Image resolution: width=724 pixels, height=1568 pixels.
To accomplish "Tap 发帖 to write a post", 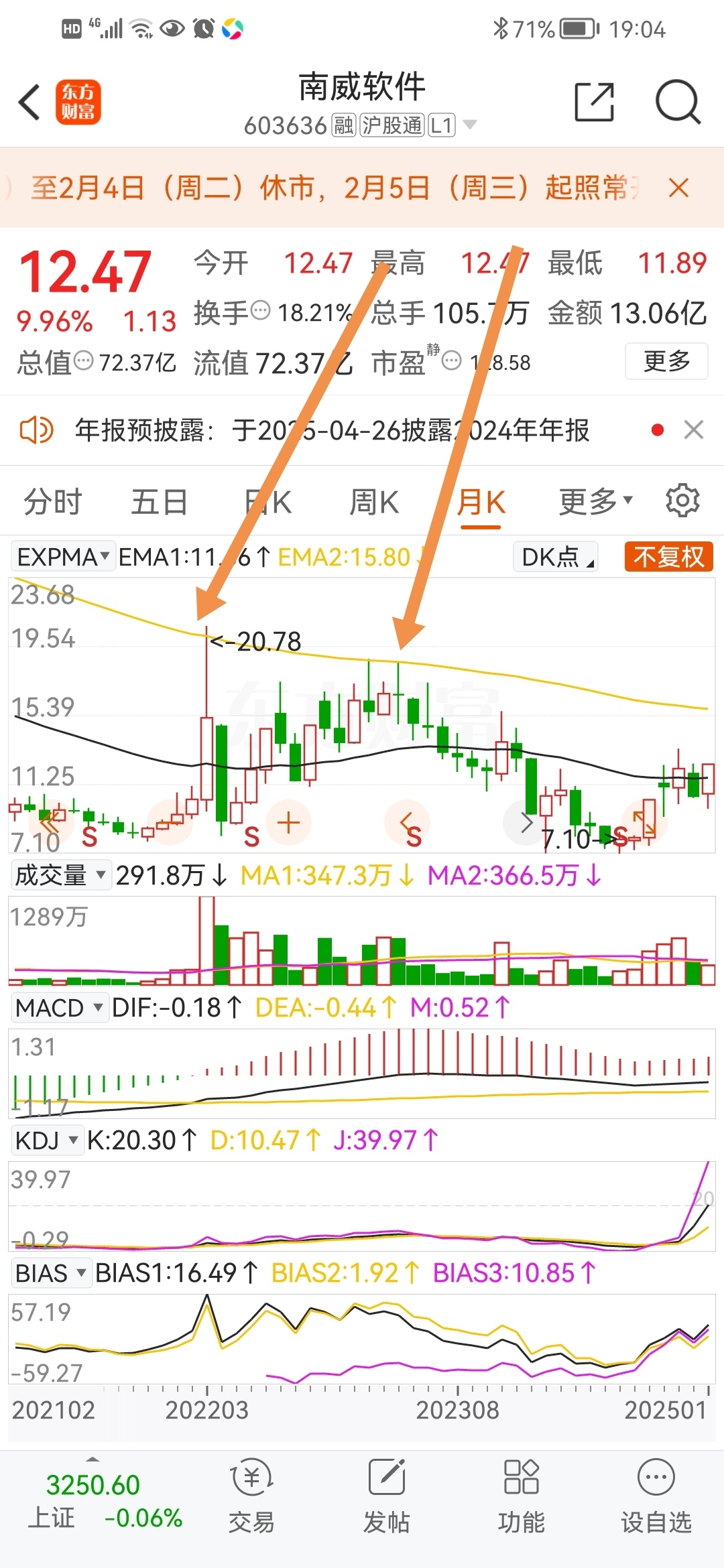I will 386,1496.
